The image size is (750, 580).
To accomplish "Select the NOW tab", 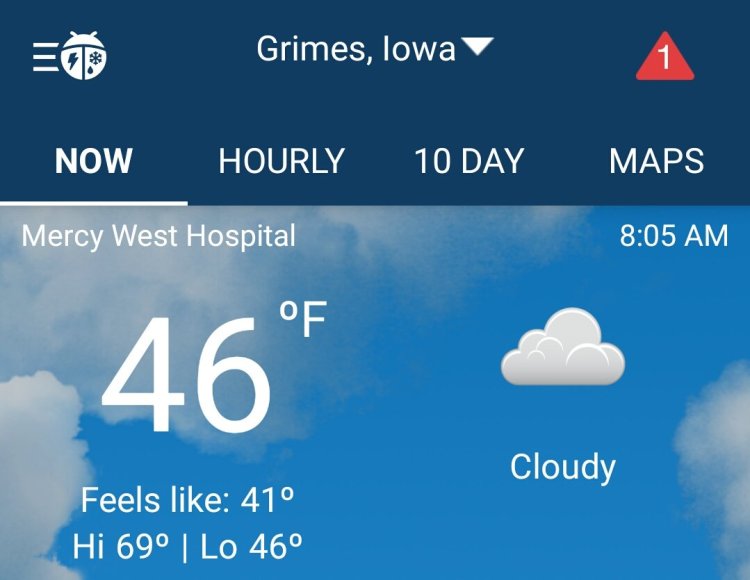I will 94,161.
